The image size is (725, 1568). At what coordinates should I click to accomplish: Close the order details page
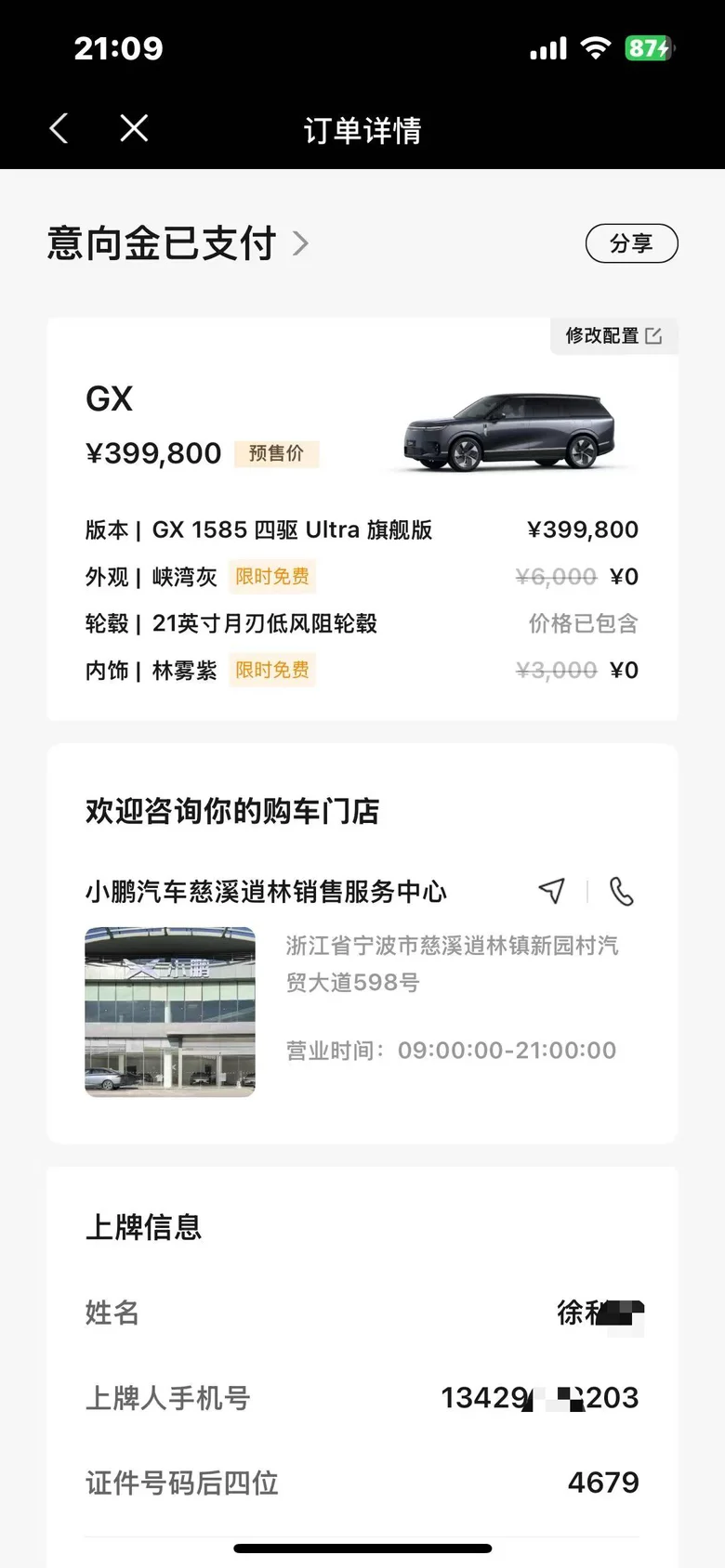point(134,128)
